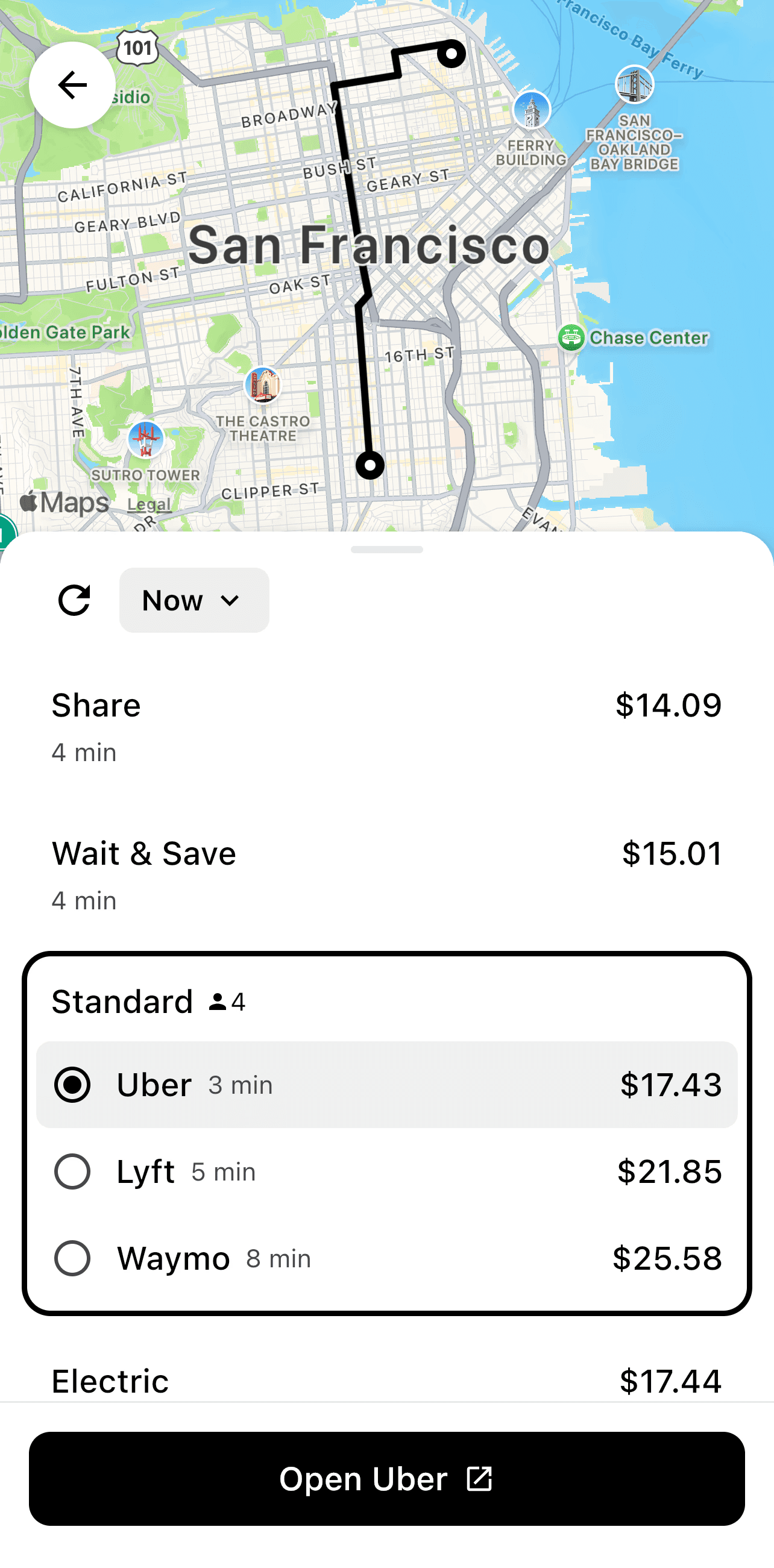This screenshot has height=1568, width=774.
Task: Pick Lyft at $21.85
Action: pyautogui.click(x=386, y=1171)
